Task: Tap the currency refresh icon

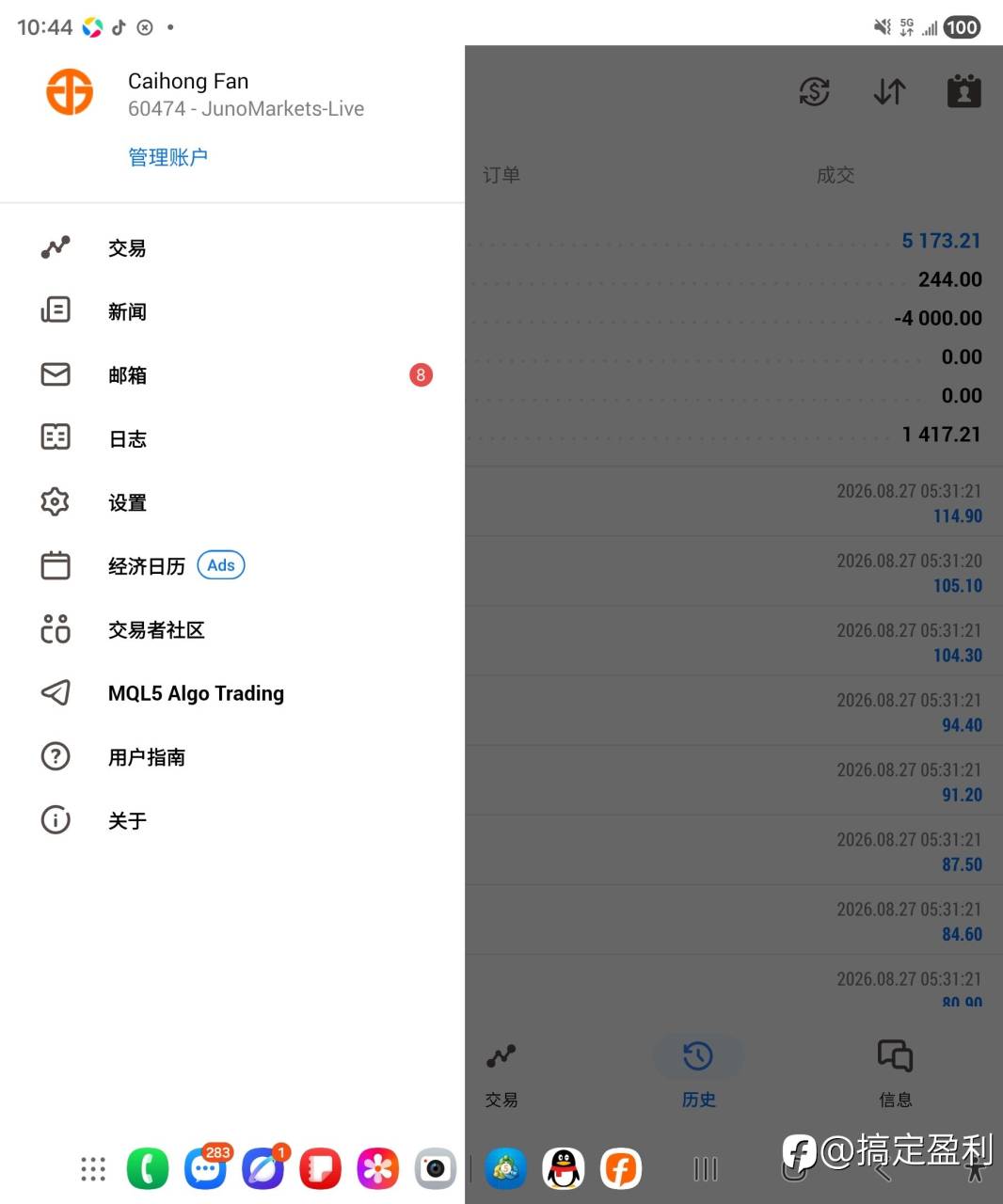Action: click(x=814, y=91)
